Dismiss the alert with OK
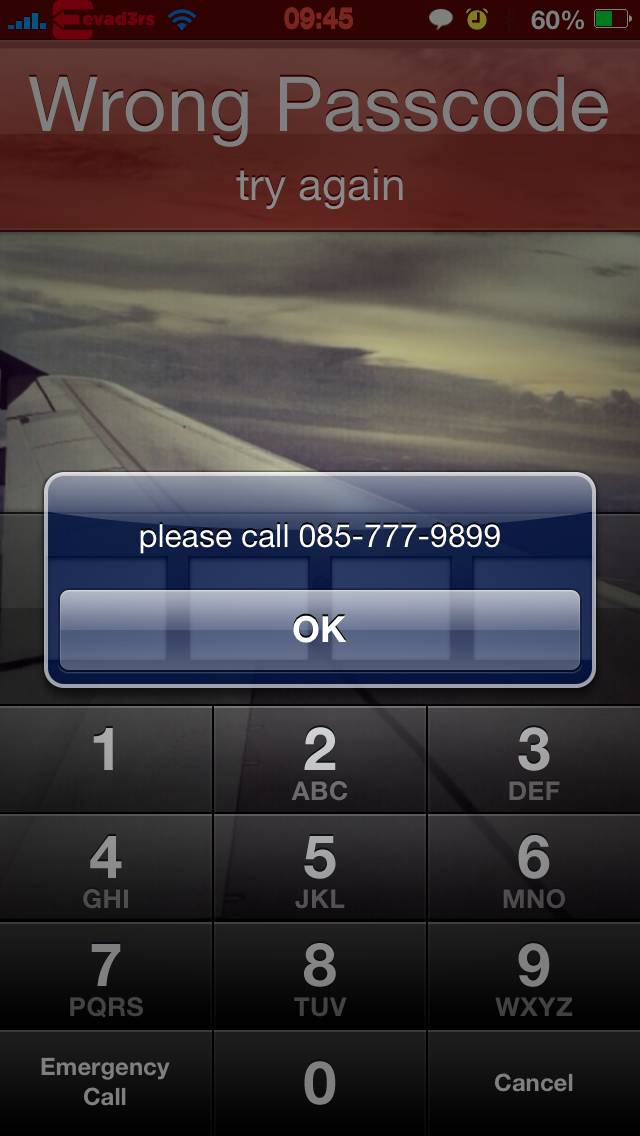 coord(320,630)
